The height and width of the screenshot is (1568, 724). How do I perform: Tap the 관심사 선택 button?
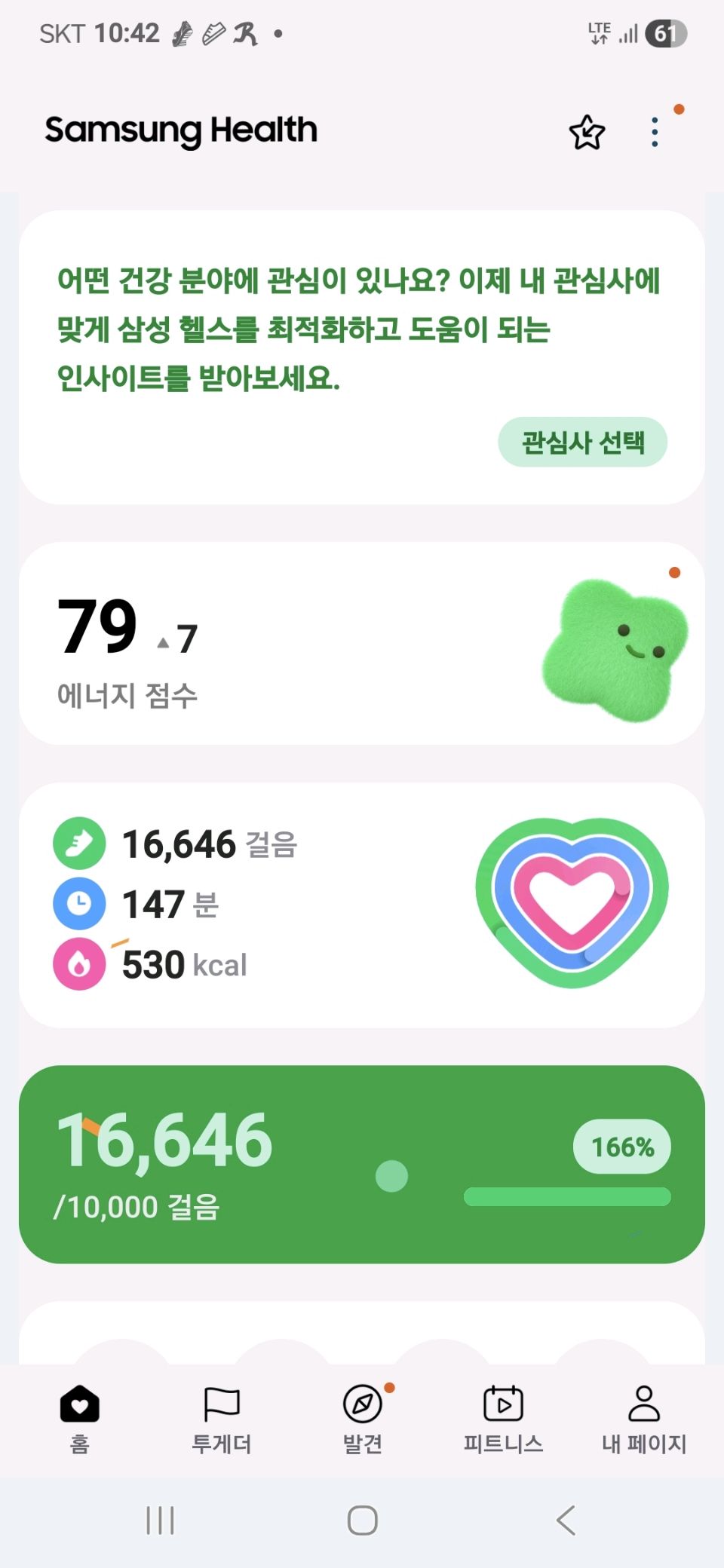point(582,442)
